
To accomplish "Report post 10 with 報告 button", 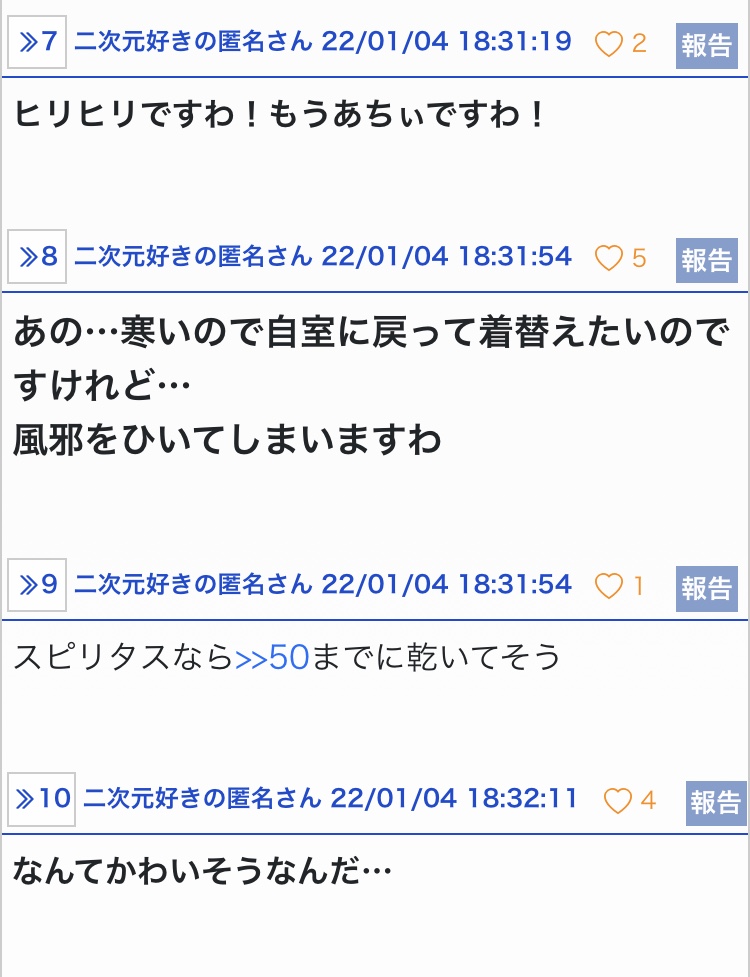I will (x=716, y=802).
